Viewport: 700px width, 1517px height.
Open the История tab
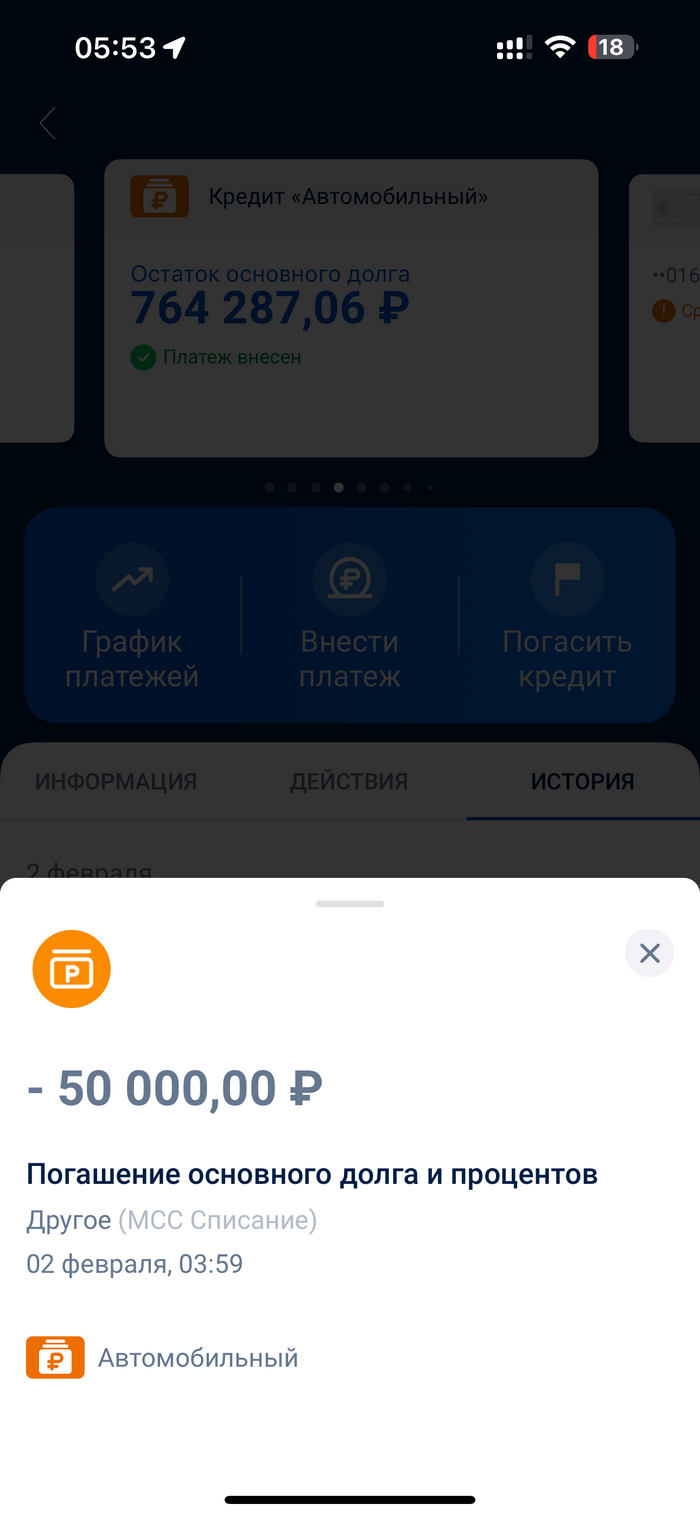click(x=582, y=781)
